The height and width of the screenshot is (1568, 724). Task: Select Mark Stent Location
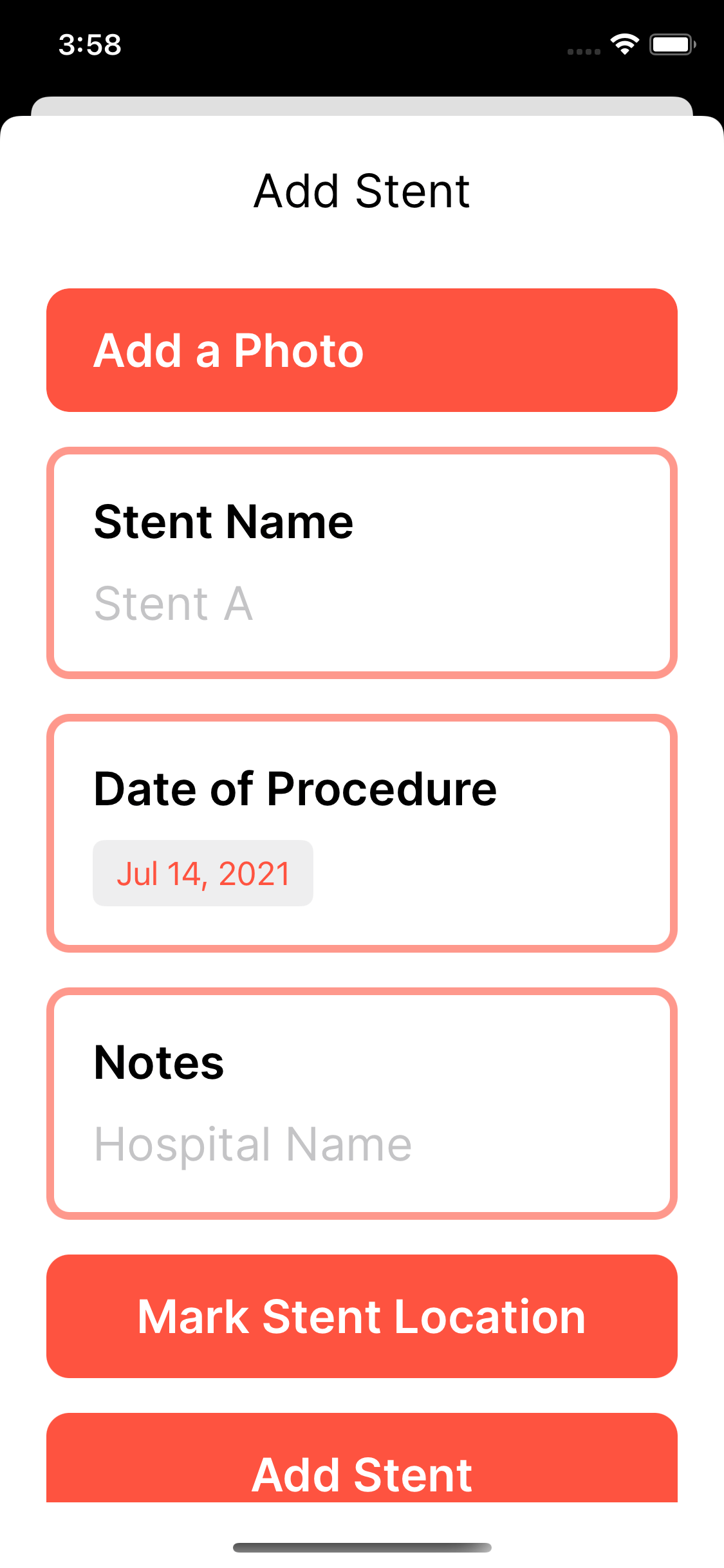362,1316
